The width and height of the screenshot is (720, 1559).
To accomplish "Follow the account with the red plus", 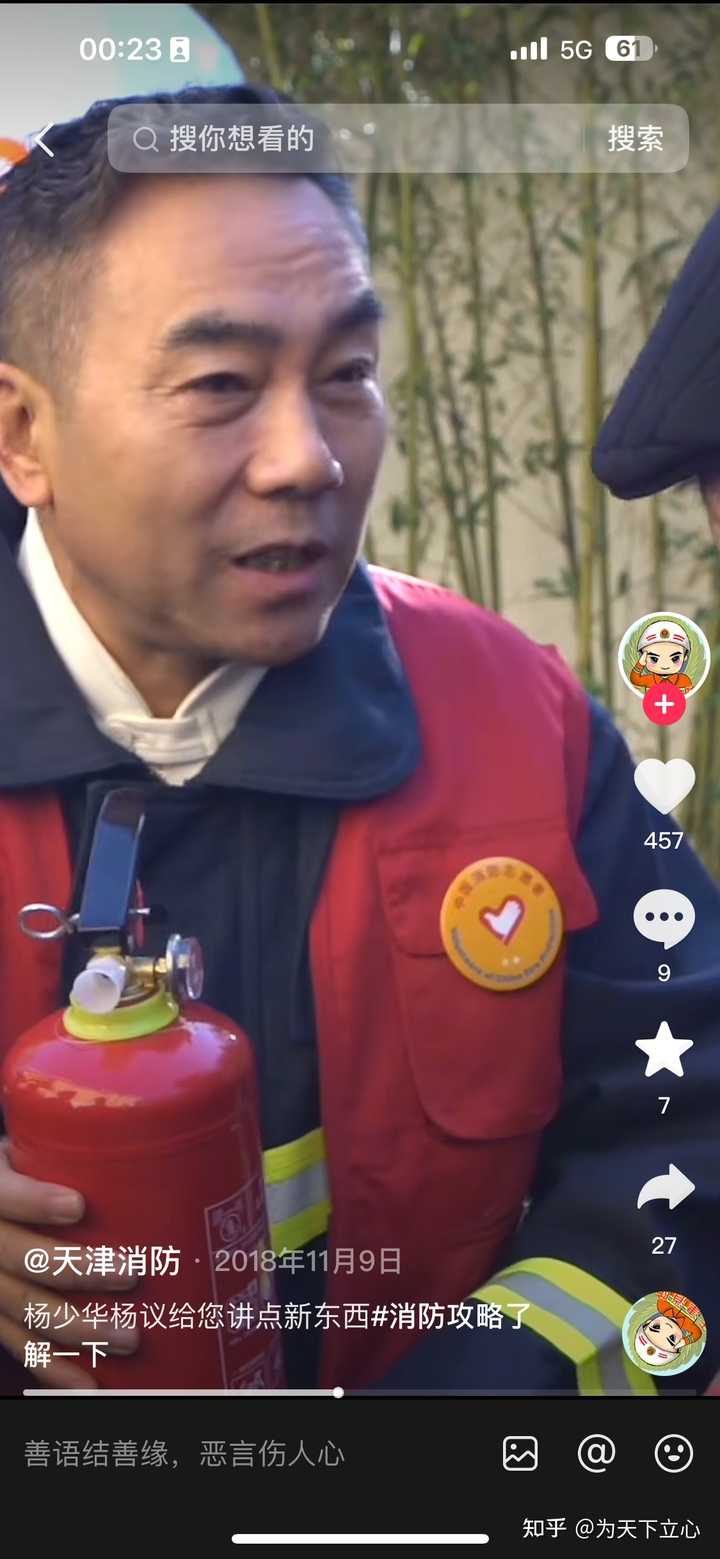I will 664,705.
